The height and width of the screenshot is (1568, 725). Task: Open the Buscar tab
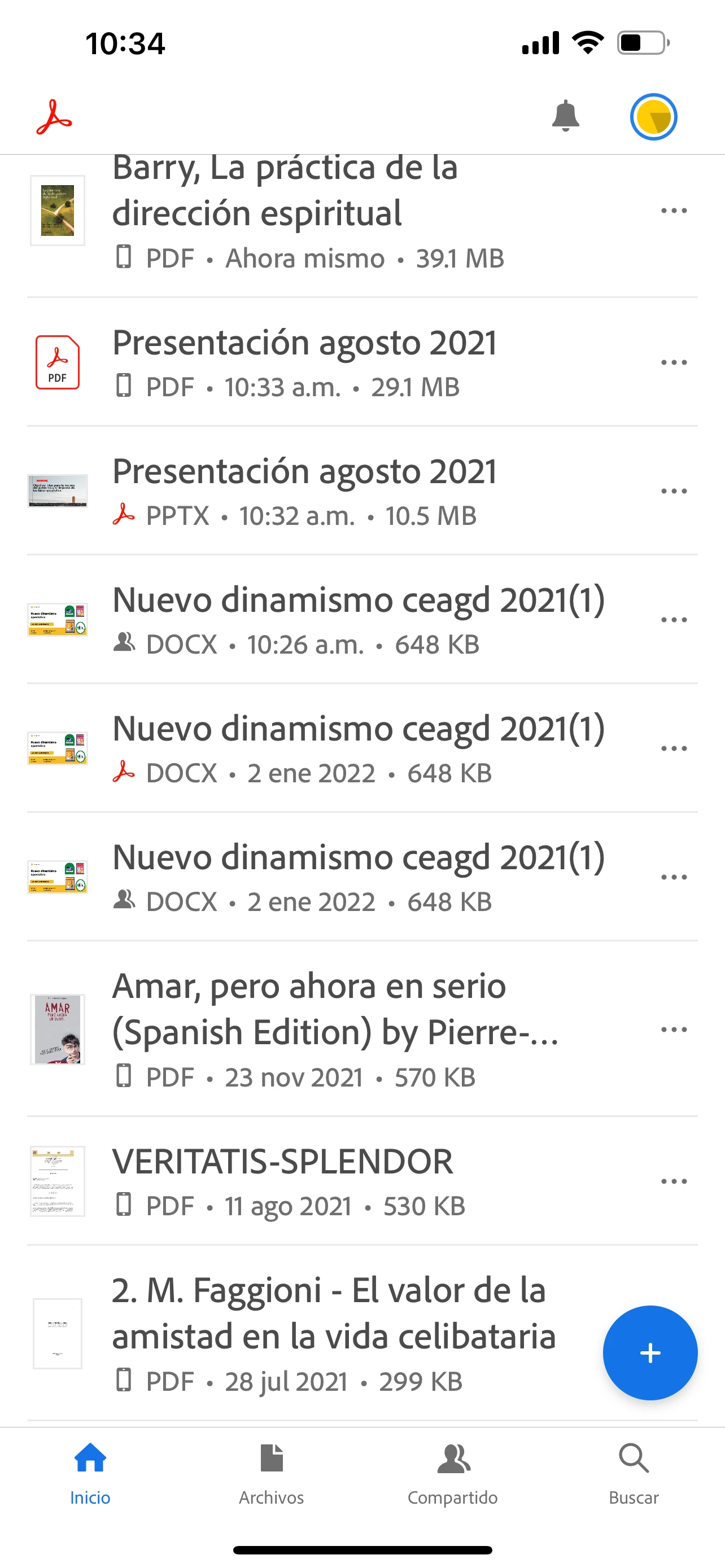[x=633, y=1473]
